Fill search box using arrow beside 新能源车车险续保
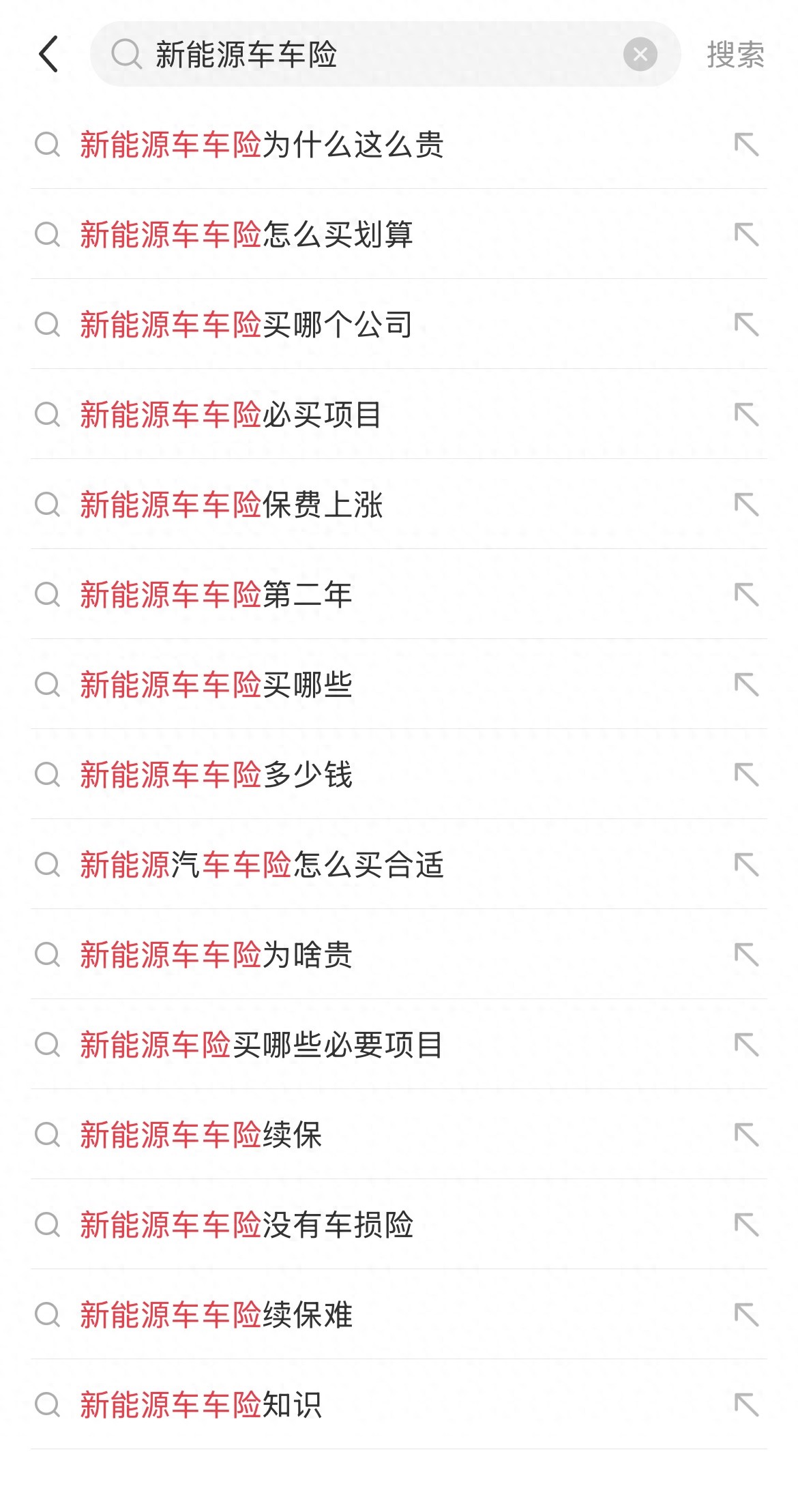This screenshot has height=1512, width=798. [x=746, y=1135]
